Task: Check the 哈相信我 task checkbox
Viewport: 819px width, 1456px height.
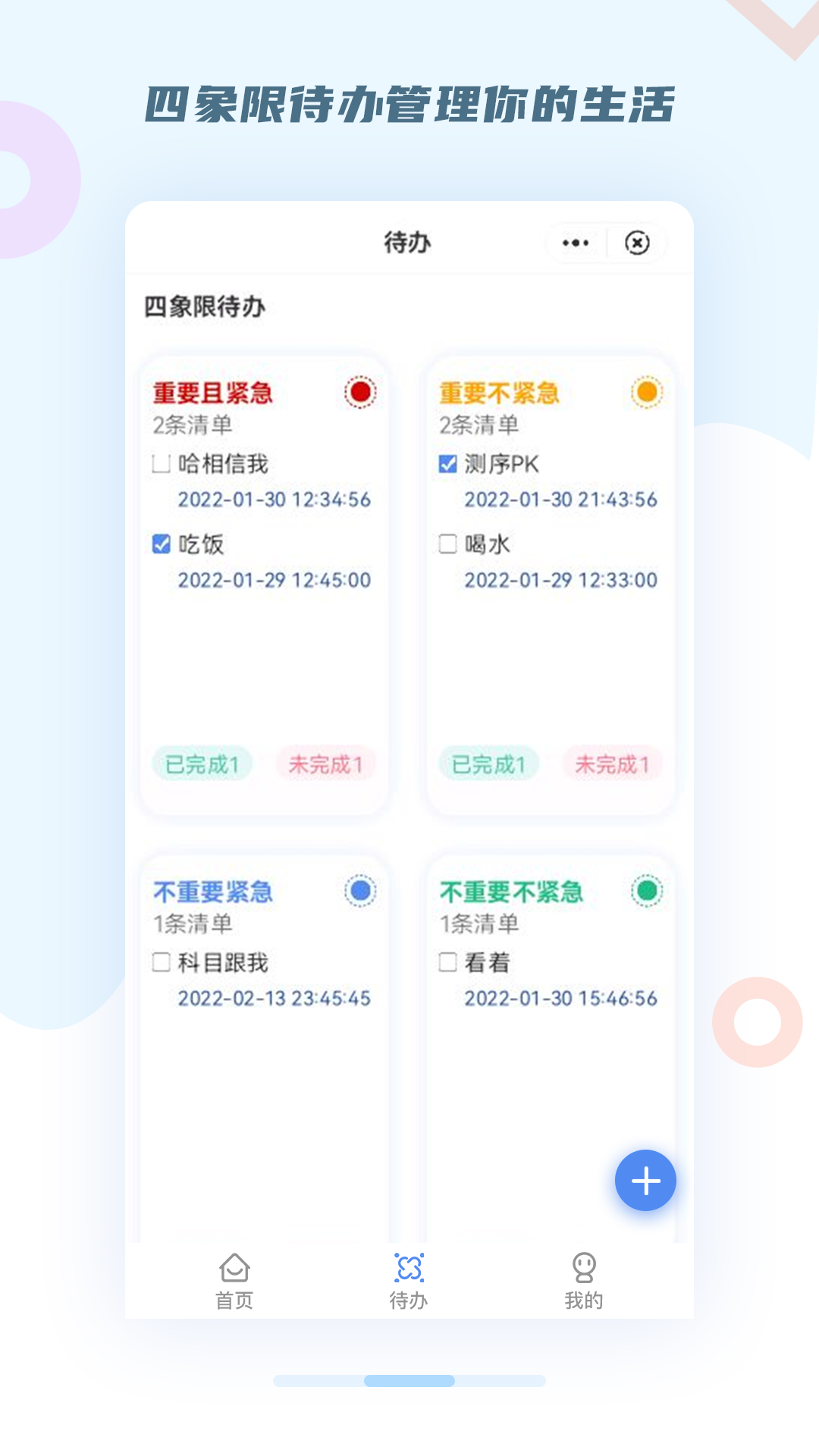Action: coord(160,463)
